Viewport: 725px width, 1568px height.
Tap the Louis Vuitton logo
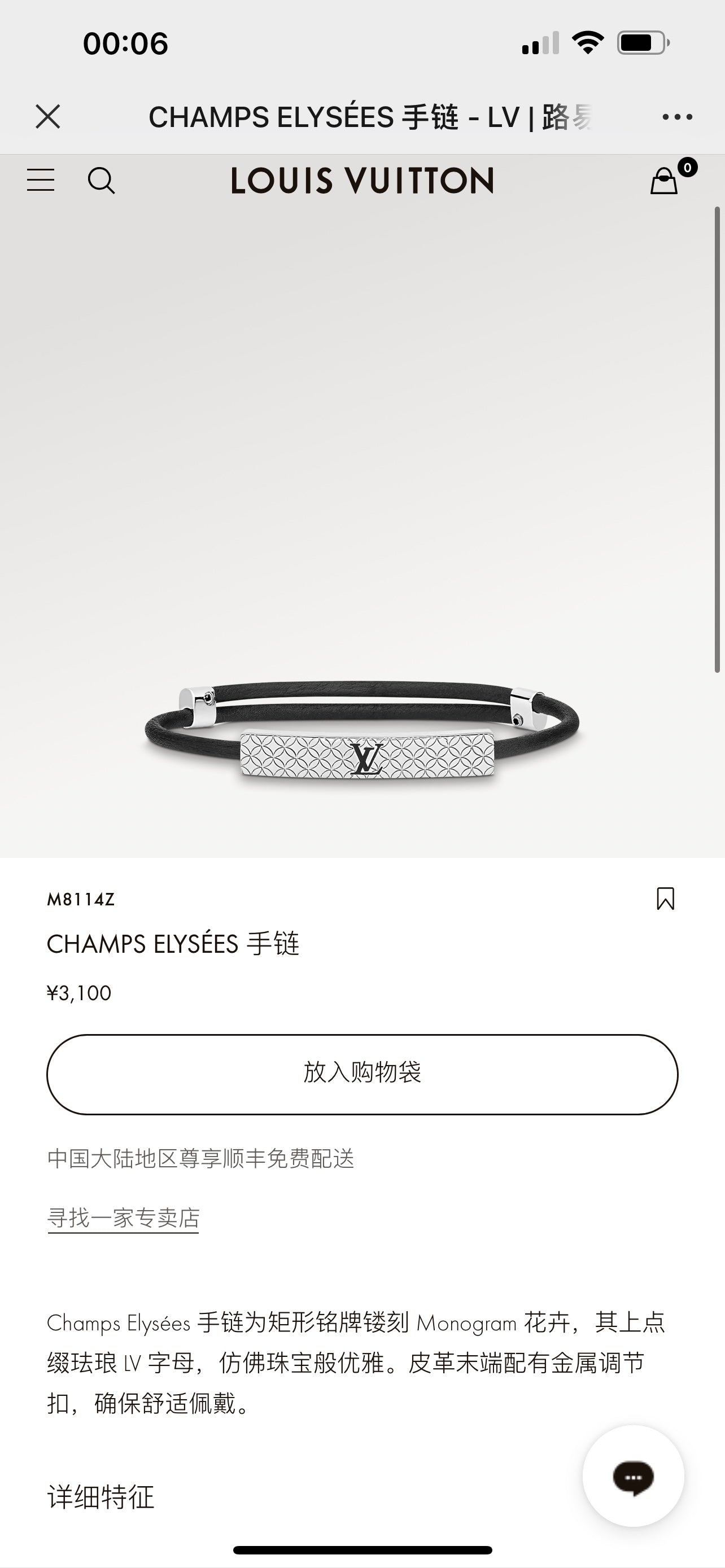362,180
